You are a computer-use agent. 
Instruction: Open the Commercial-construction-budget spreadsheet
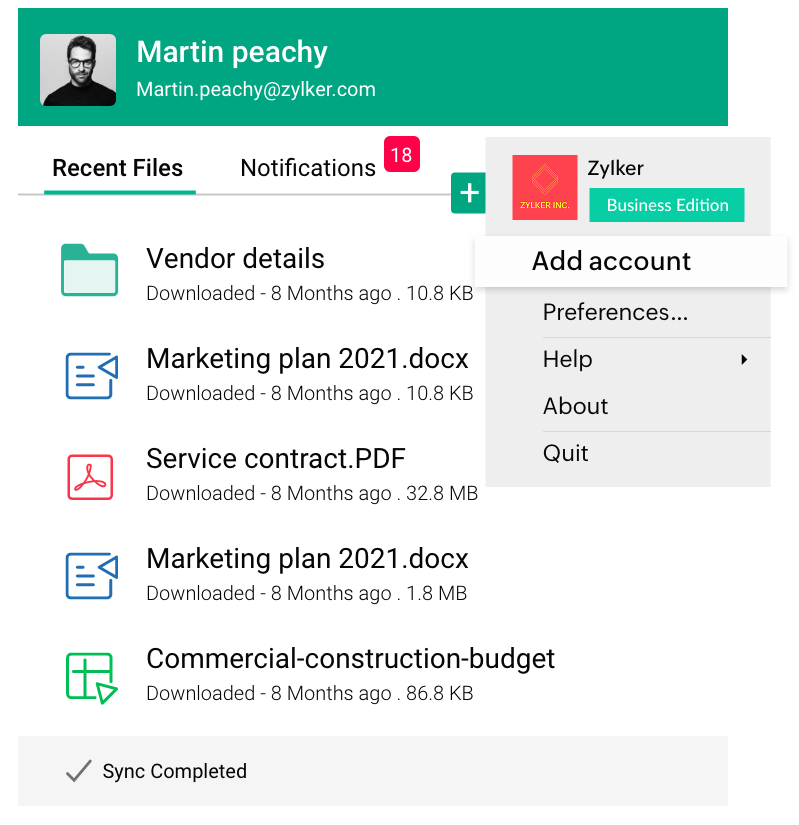point(350,659)
